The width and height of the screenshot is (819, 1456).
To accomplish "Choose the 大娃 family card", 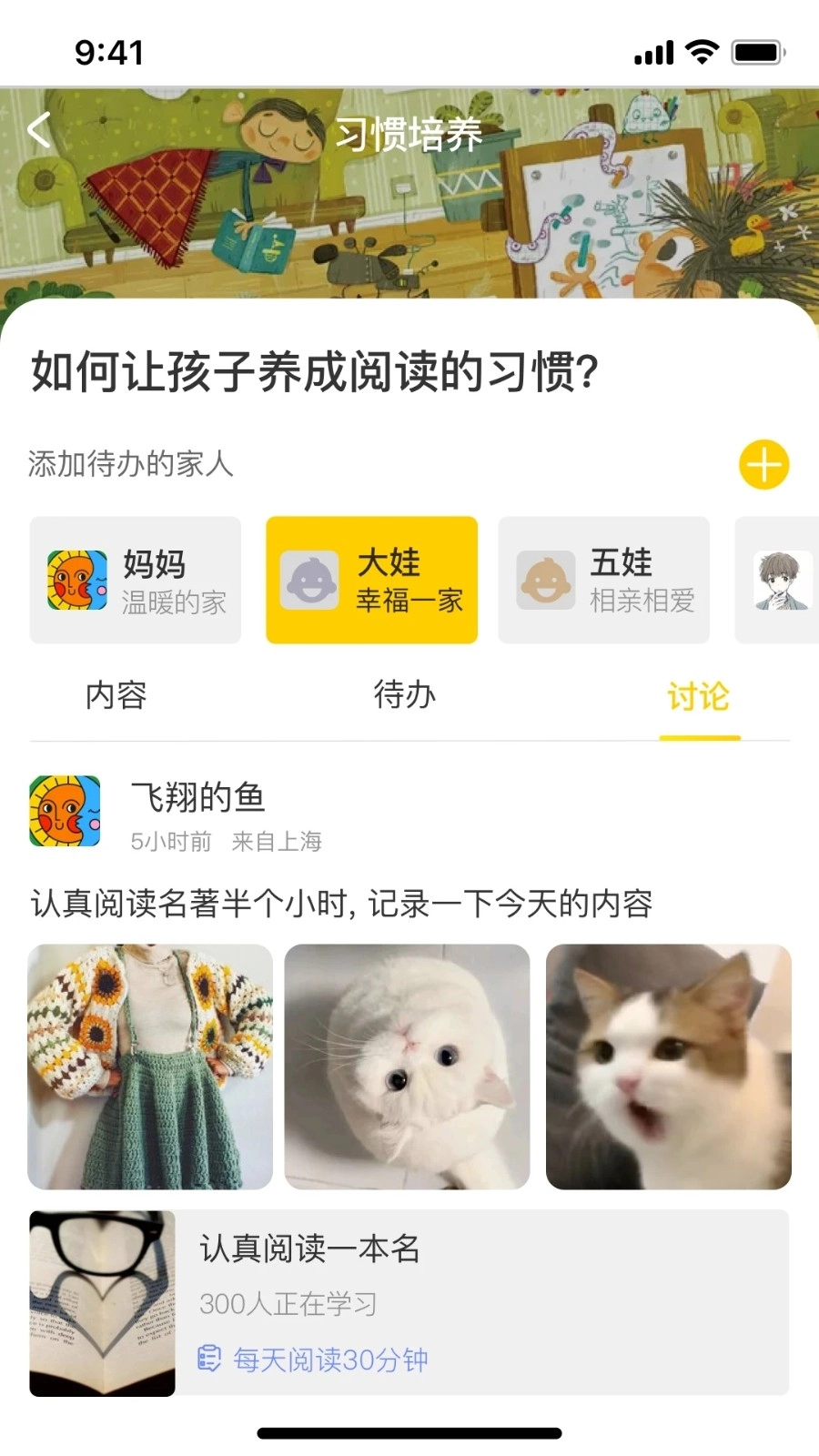I will (371, 581).
